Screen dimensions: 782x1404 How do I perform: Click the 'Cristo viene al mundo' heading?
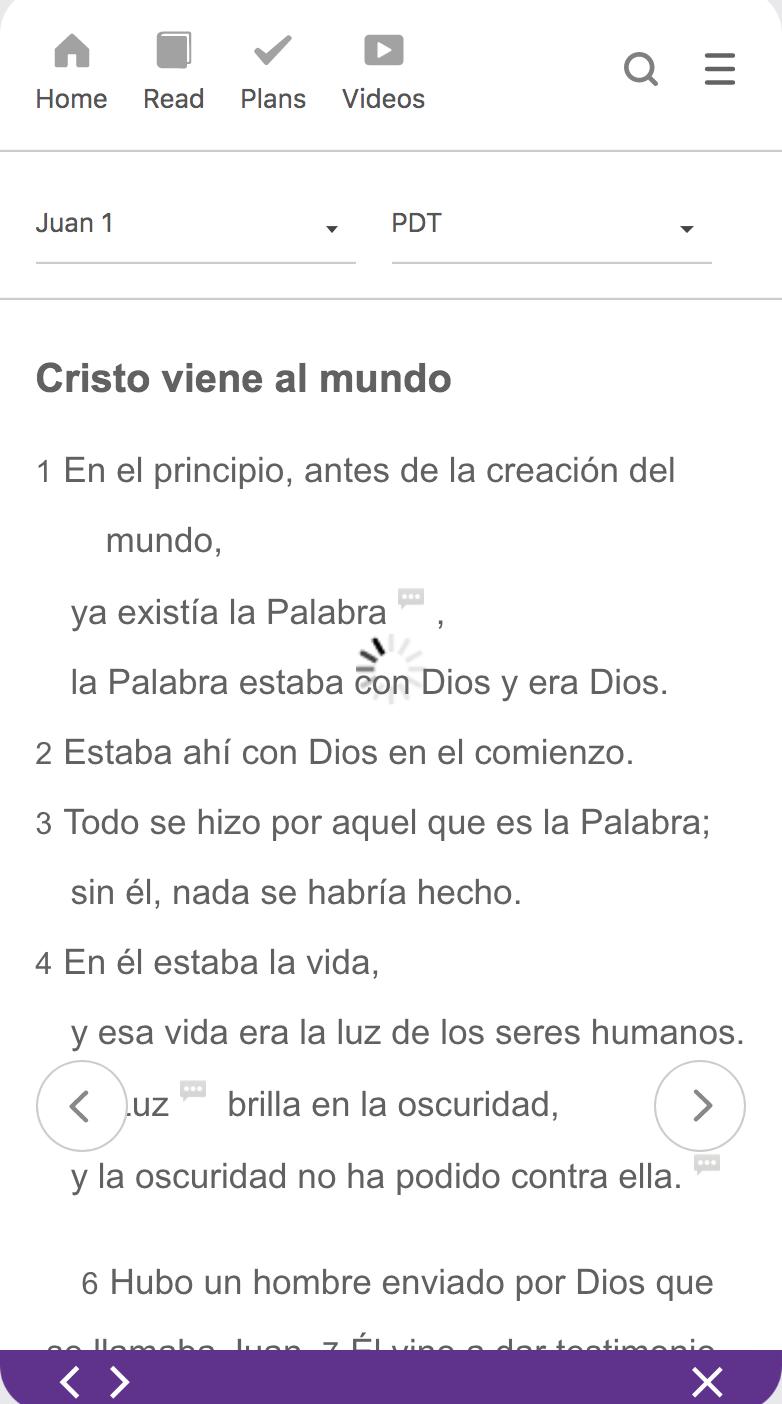coord(244,379)
